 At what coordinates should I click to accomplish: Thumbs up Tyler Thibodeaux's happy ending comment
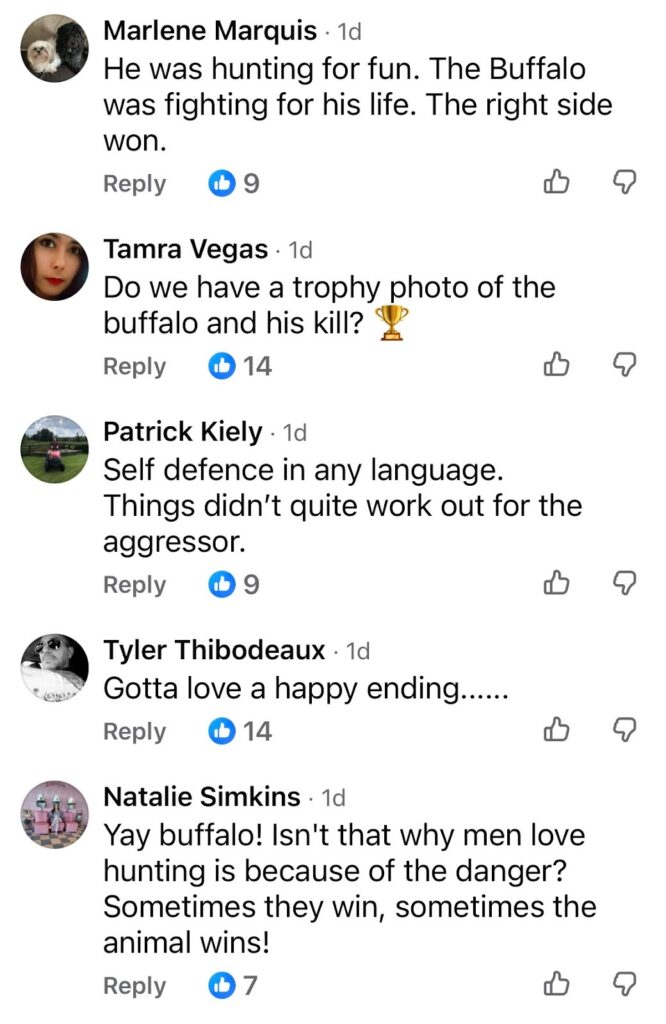tap(556, 731)
